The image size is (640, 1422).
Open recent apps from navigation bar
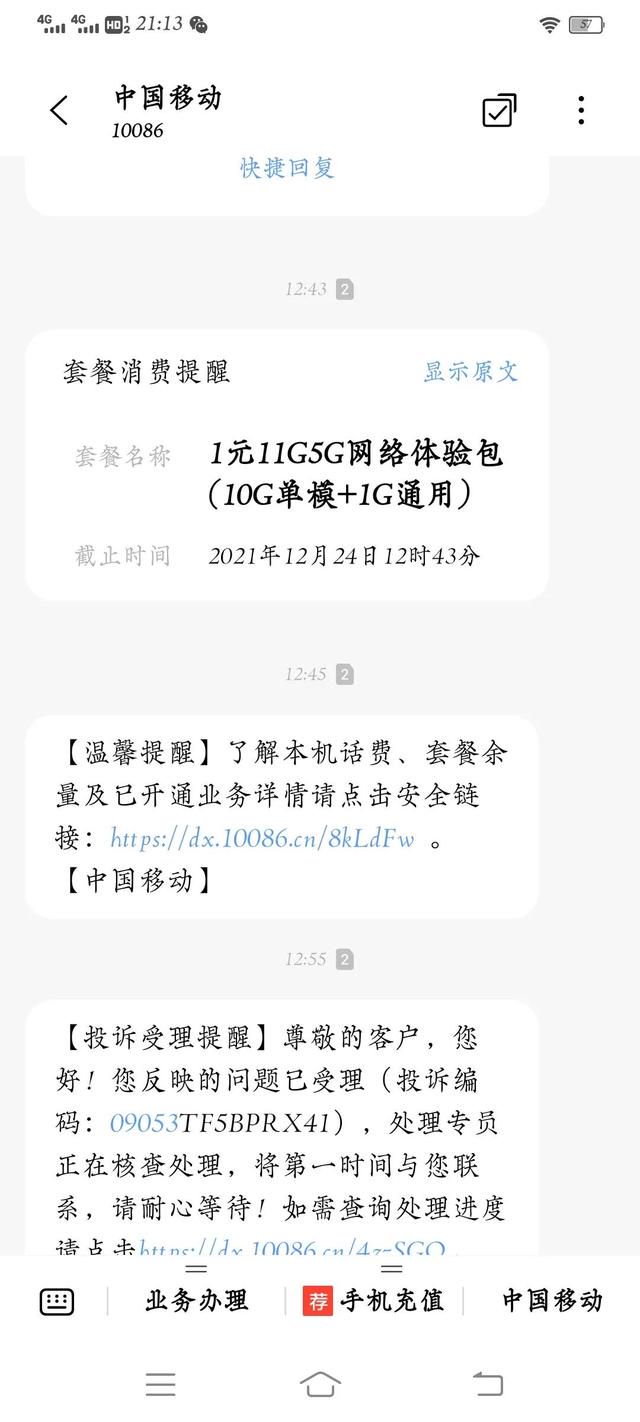tap(161, 1384)
